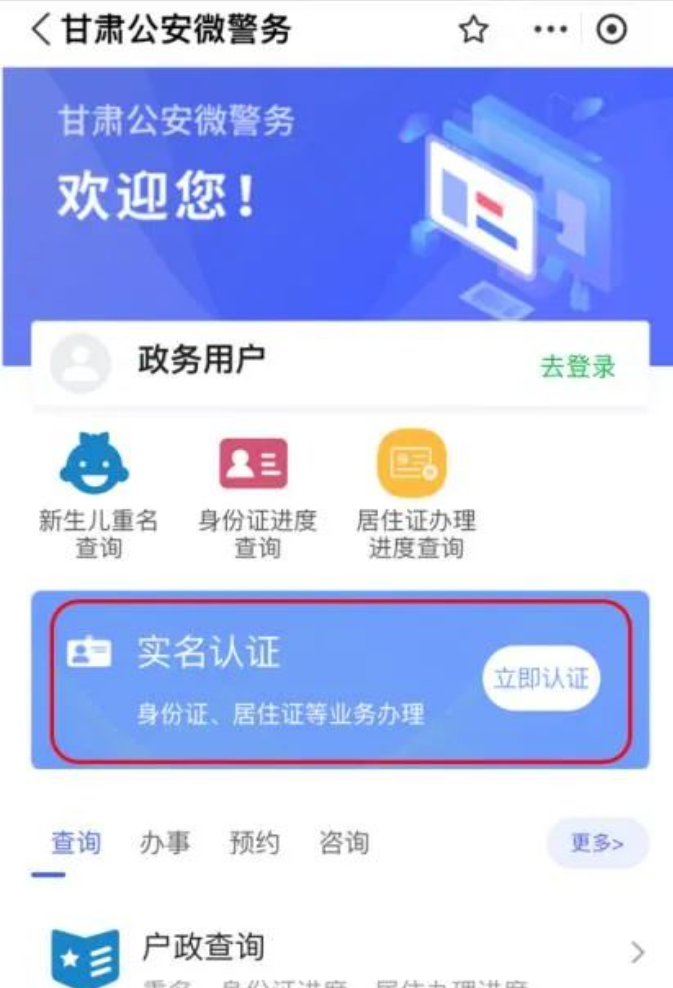Show more services with 更多>
Viewport: 673px width, 988px height.
(597, 843)
